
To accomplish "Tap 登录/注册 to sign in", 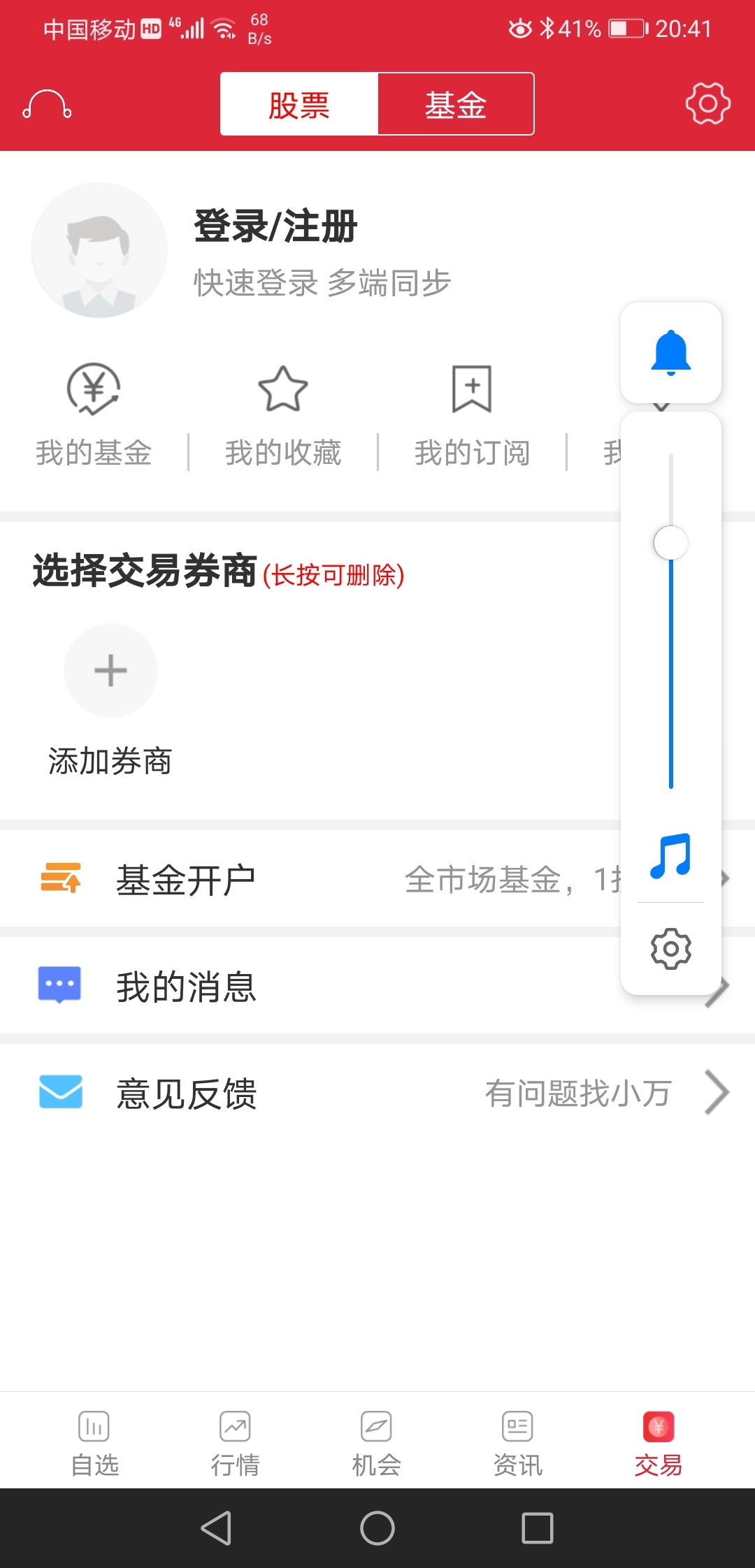I will 275,226.
